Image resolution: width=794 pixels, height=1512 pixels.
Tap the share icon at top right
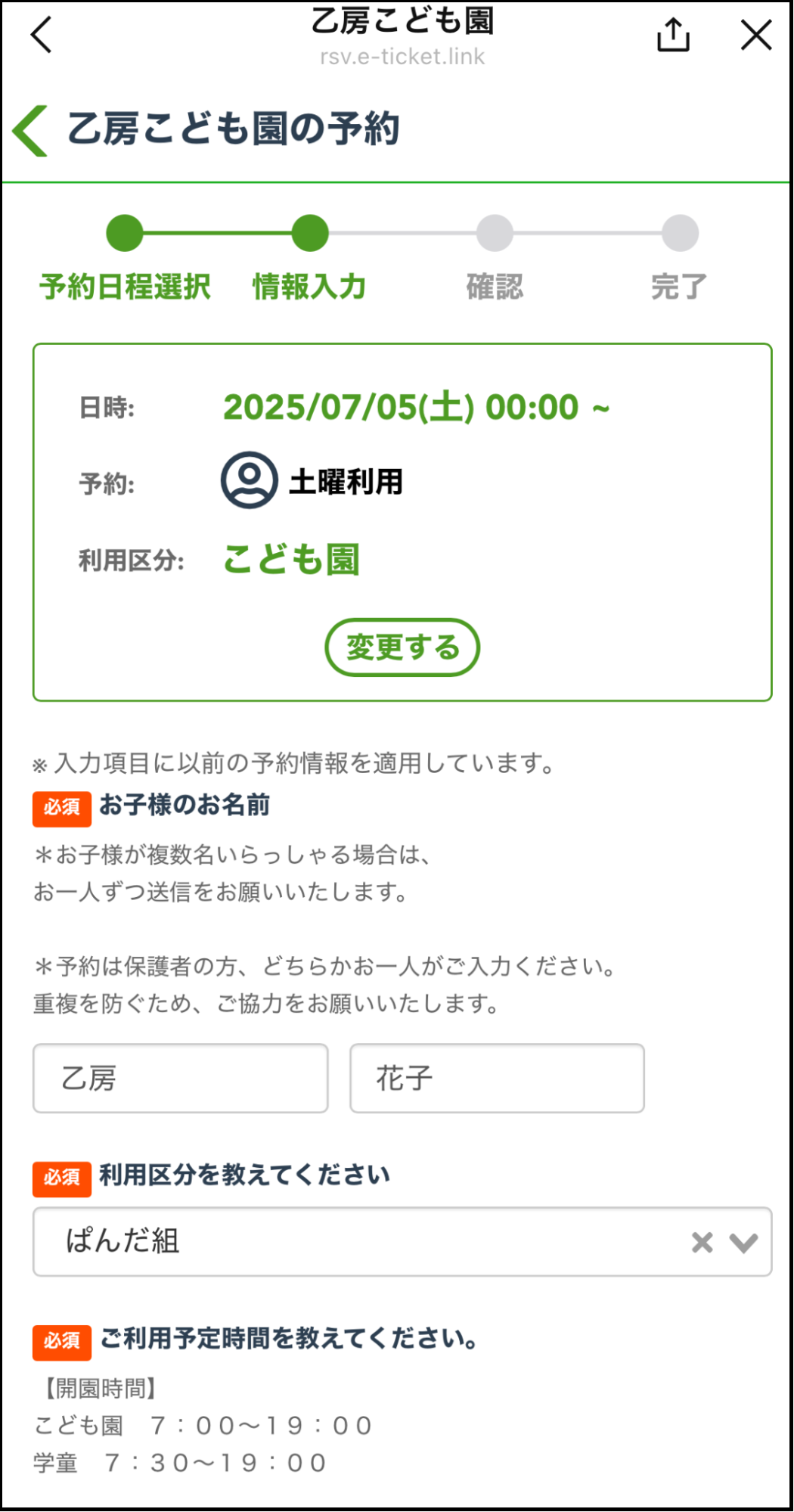click(673, 35)
